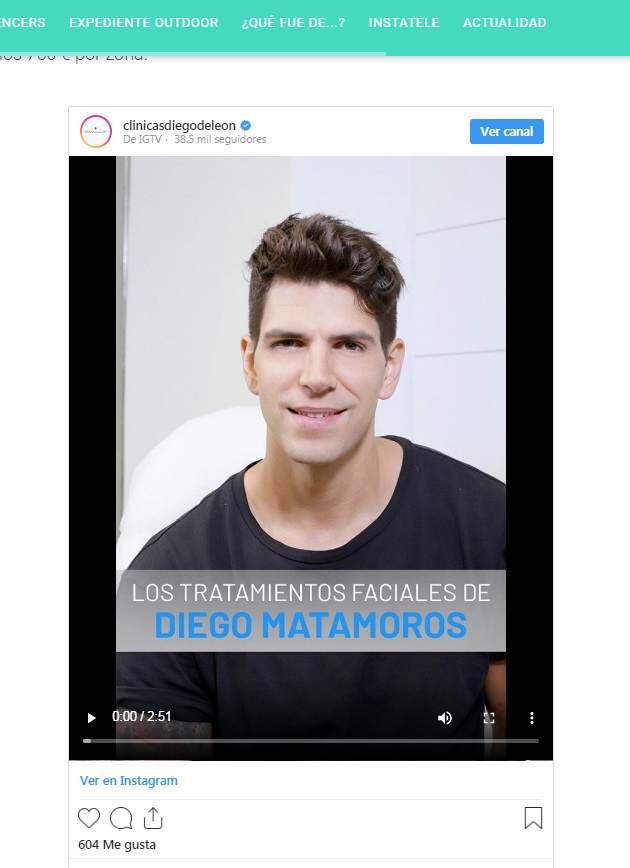
Task: Switch to the ¿Qué fue de...? section
Action: click(293, 23)
